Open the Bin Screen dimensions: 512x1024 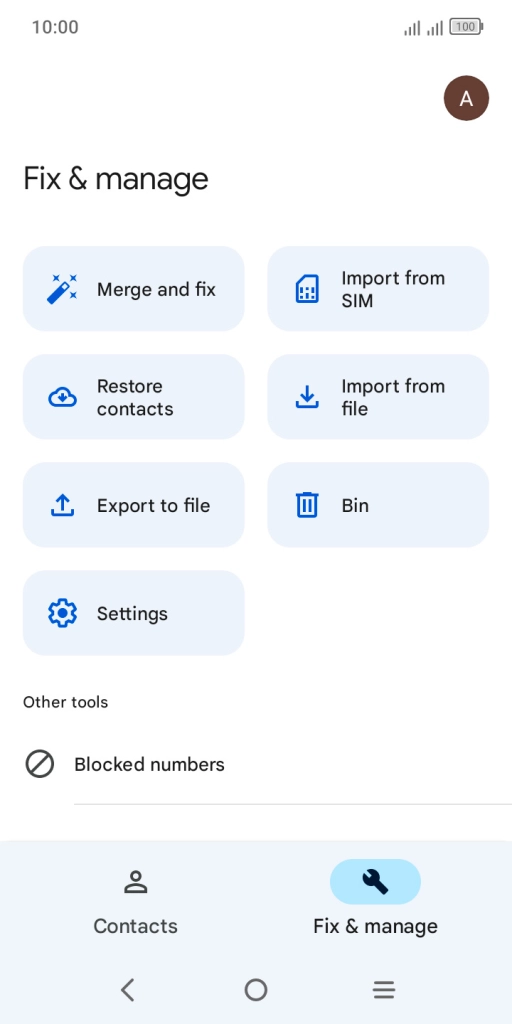pos(378,505)
